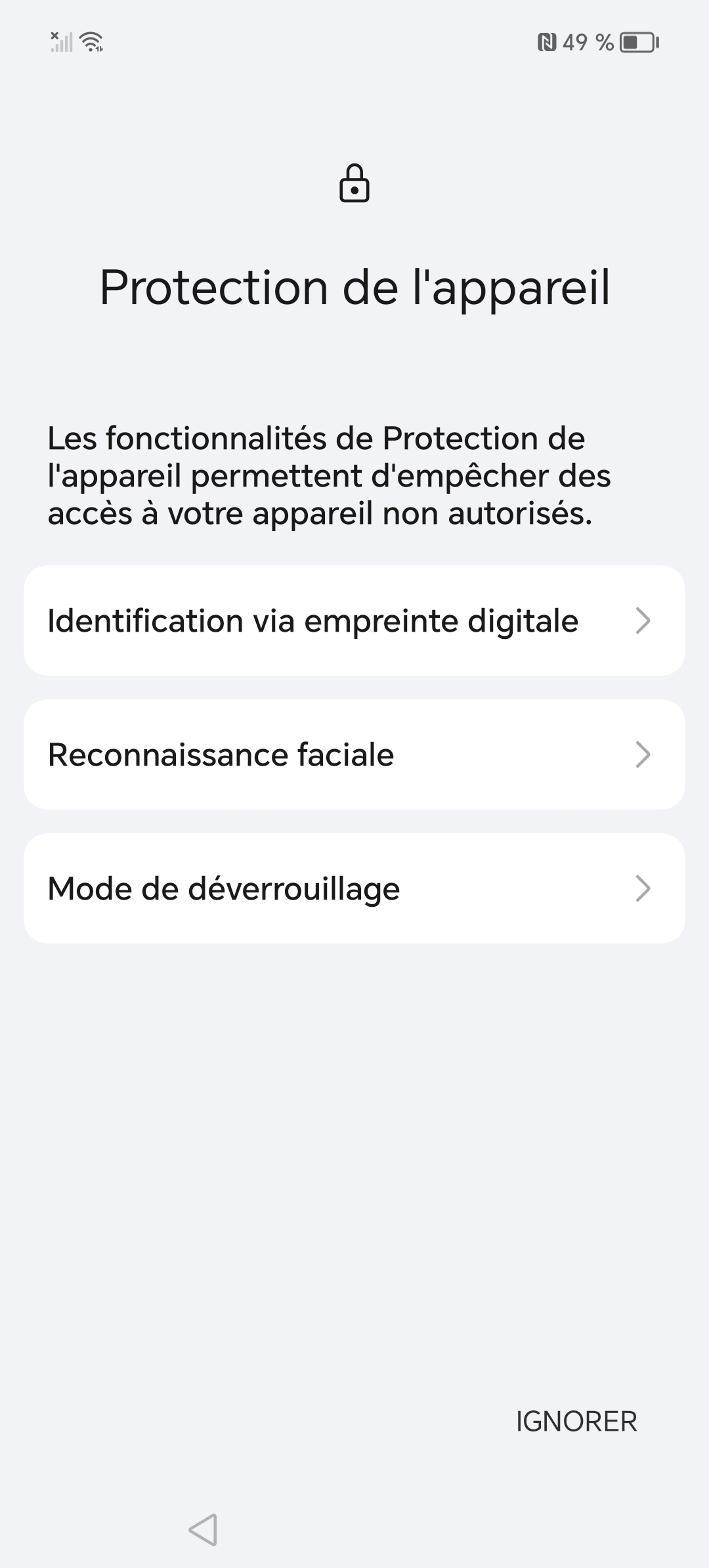Go back with the navigation back arrow
The height and width of the screenshot is (1568, 709).
[x=203, y=1530]
